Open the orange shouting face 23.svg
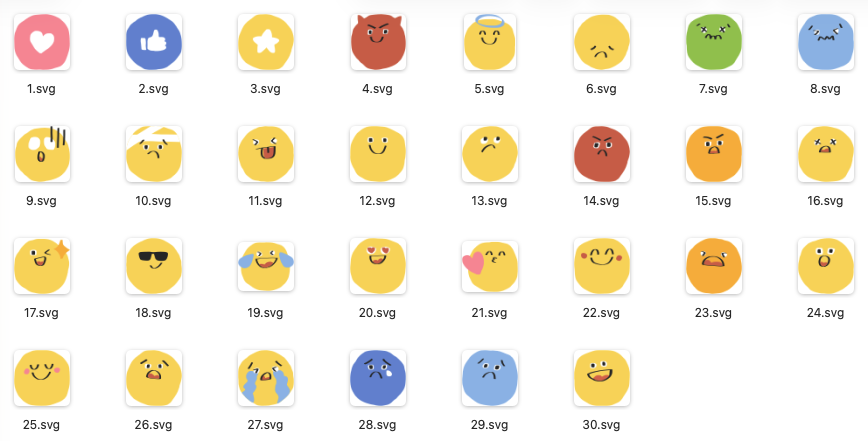This screenshot has width=868, height=441. point(713,267)
